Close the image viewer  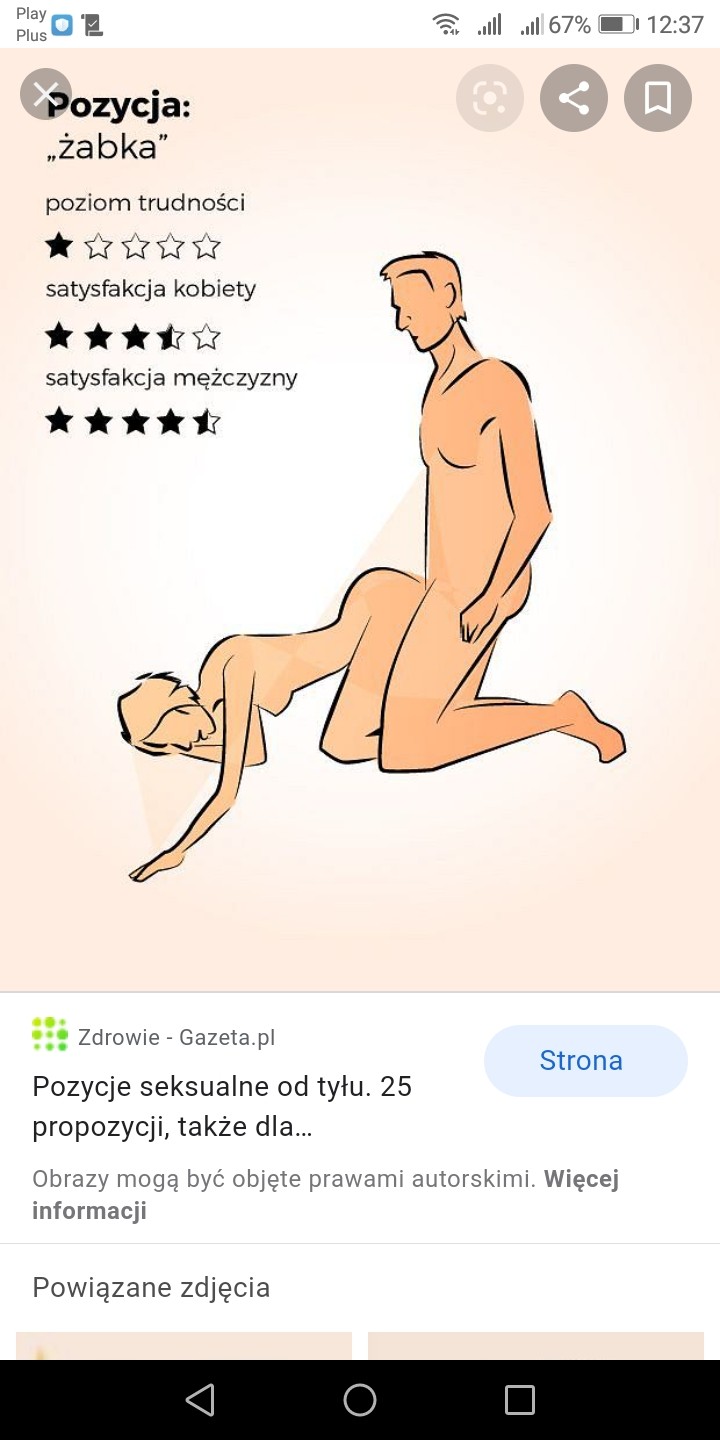pyautogui.click(x=46, y=95)
